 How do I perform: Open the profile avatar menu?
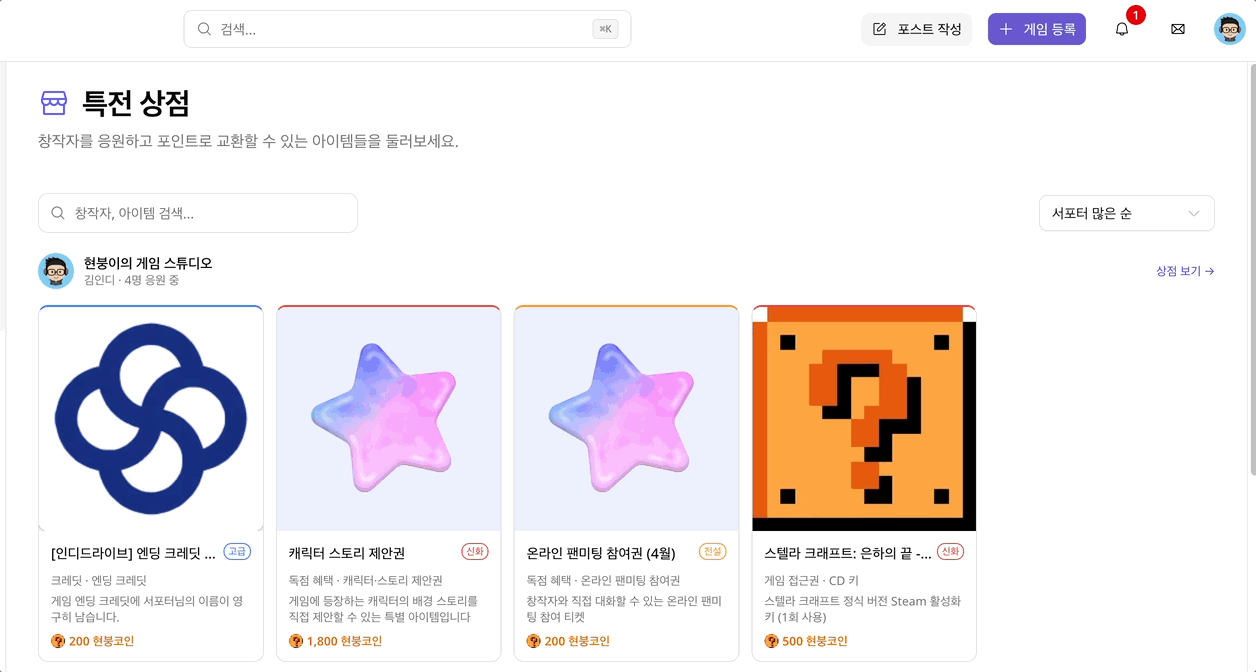point(1229,29)
